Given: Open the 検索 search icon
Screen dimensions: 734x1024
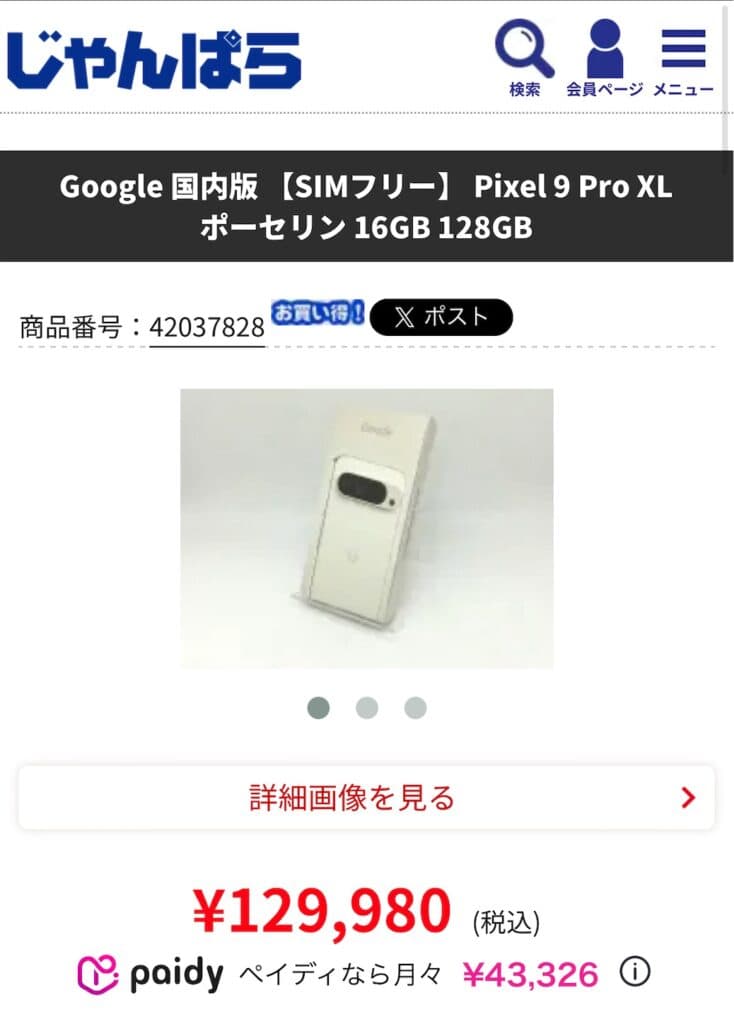Looking at the screenshot, I should 525,58.
